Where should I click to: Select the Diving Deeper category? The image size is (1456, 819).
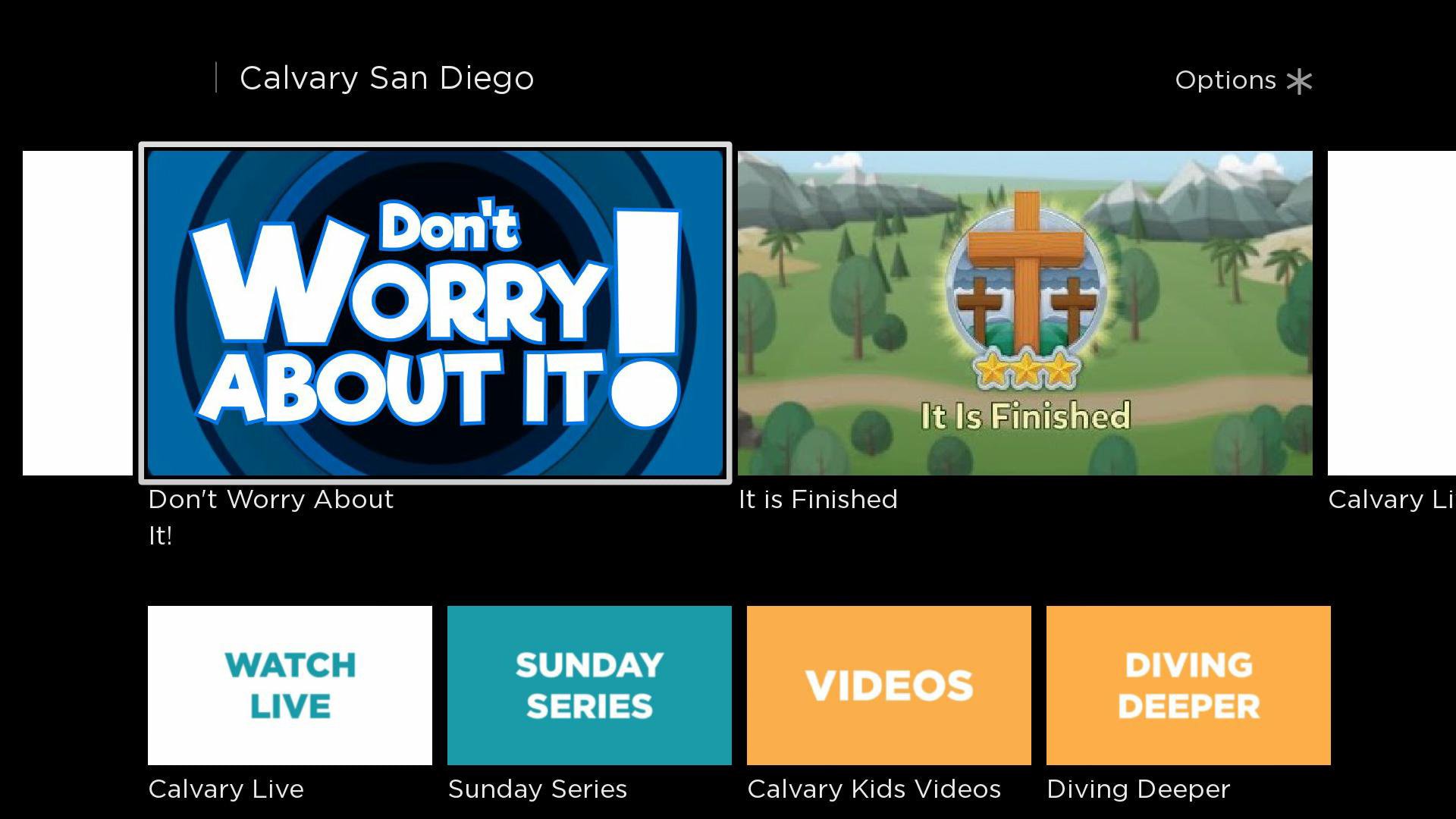pos(1188,685)
